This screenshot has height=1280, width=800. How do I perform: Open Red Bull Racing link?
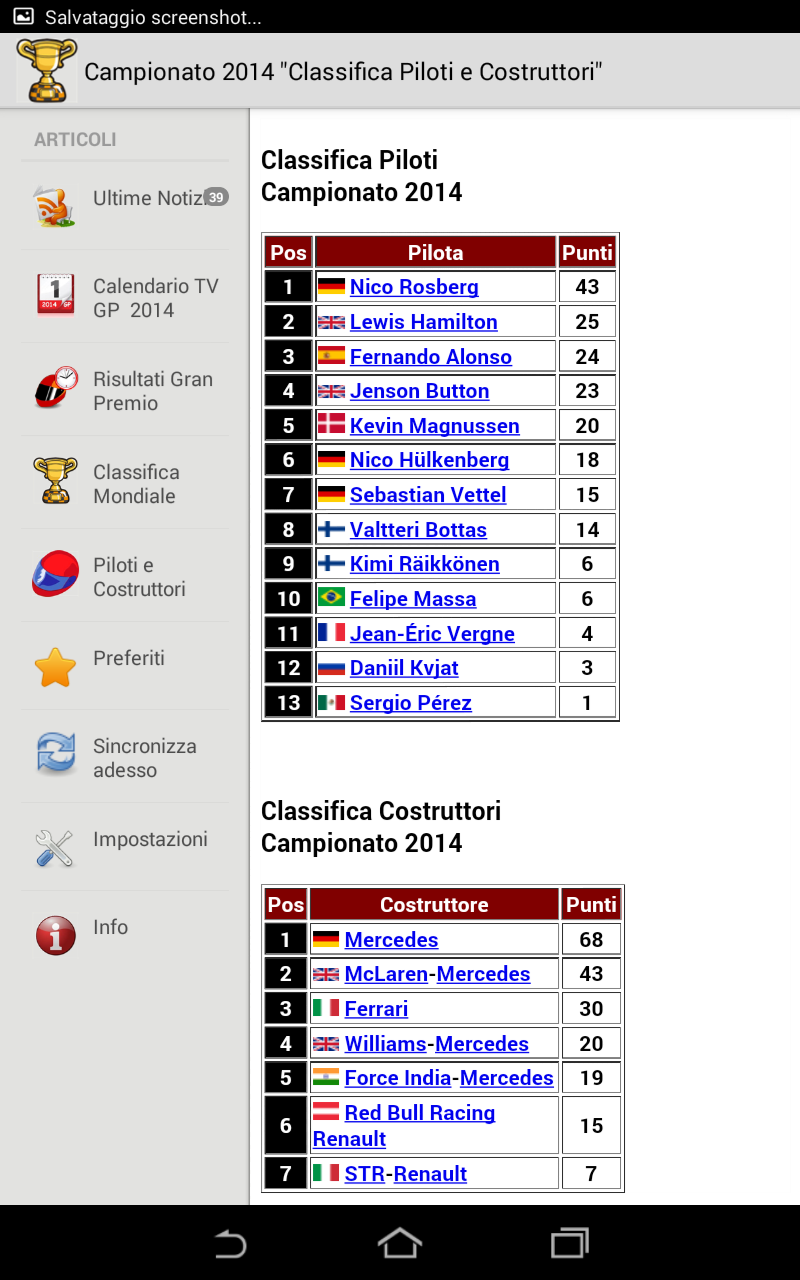(420, 1113)
